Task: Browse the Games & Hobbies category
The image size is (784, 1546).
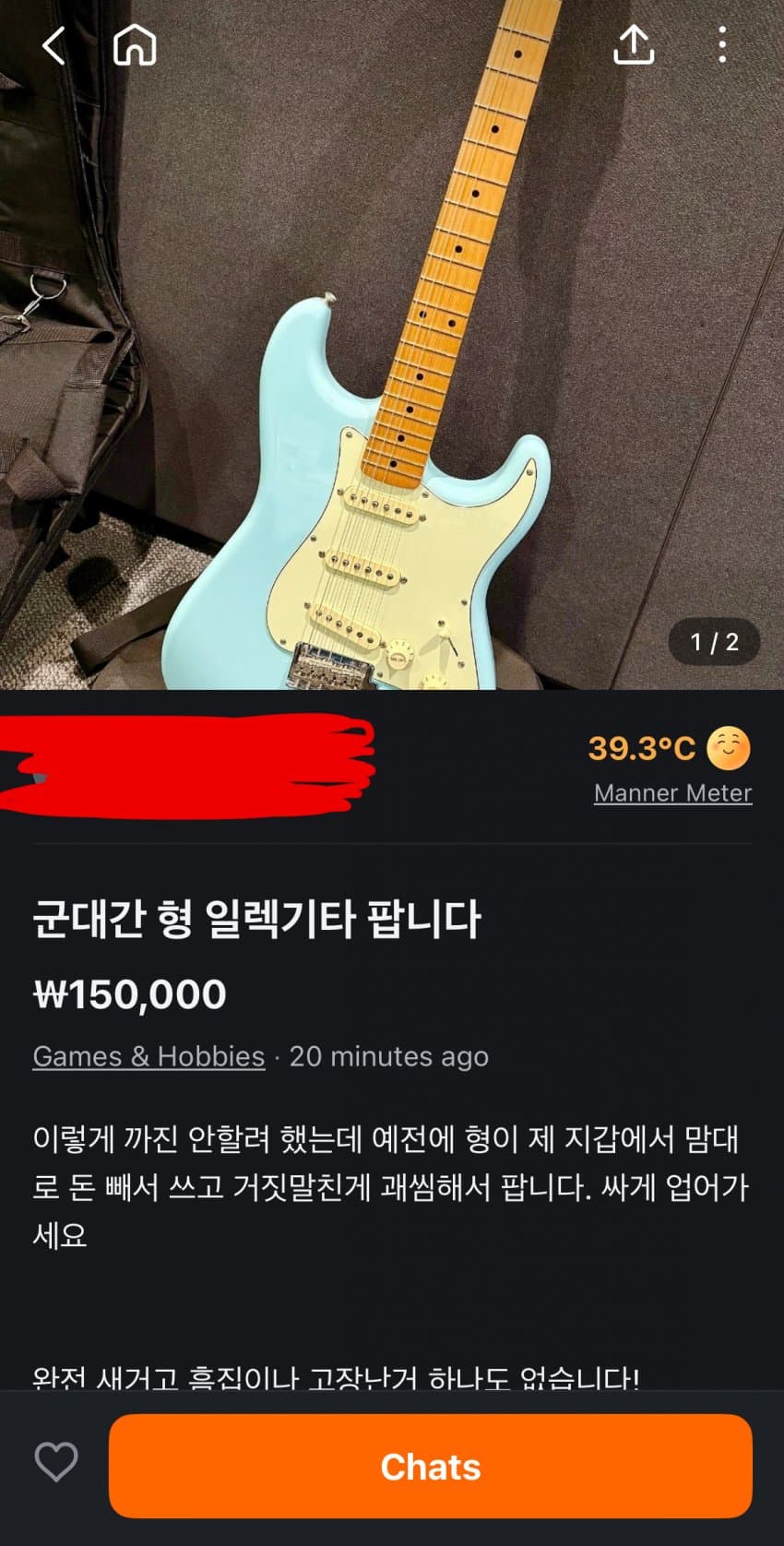Action: (x=148, y=1056)
